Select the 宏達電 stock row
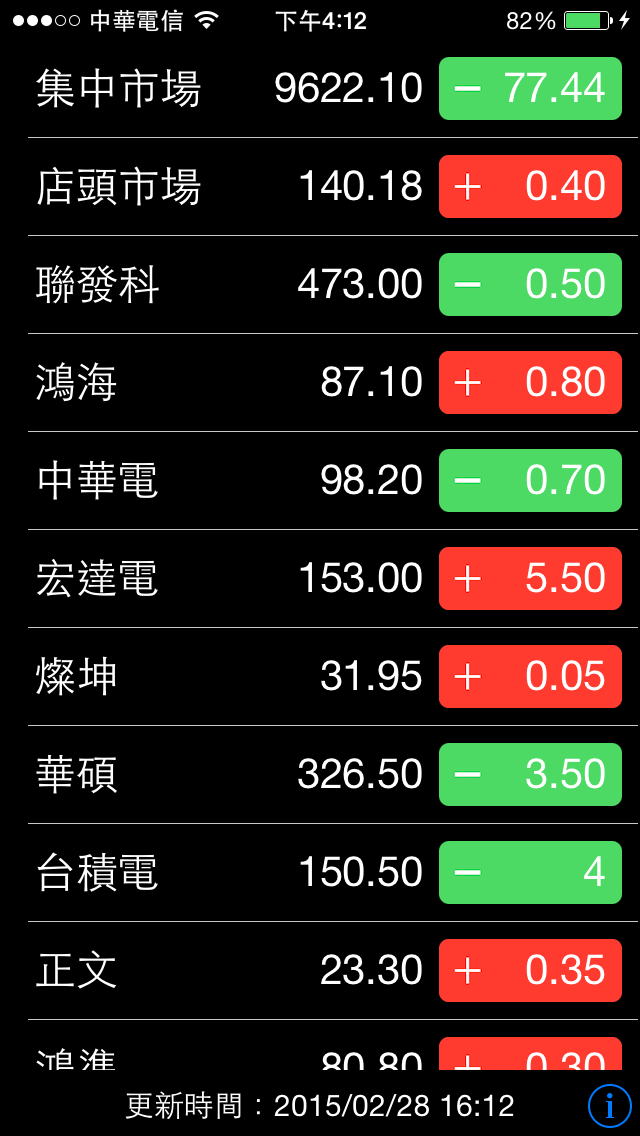 click(x=320, y=578)
